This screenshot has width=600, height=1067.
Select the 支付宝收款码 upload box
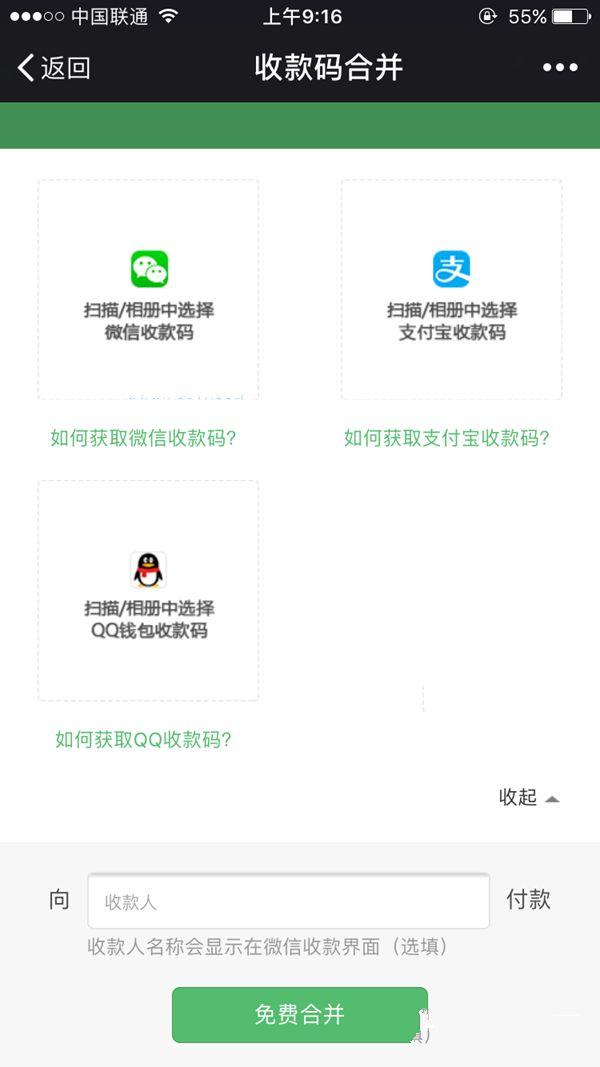pyautogui.click(x=452, y=290)
